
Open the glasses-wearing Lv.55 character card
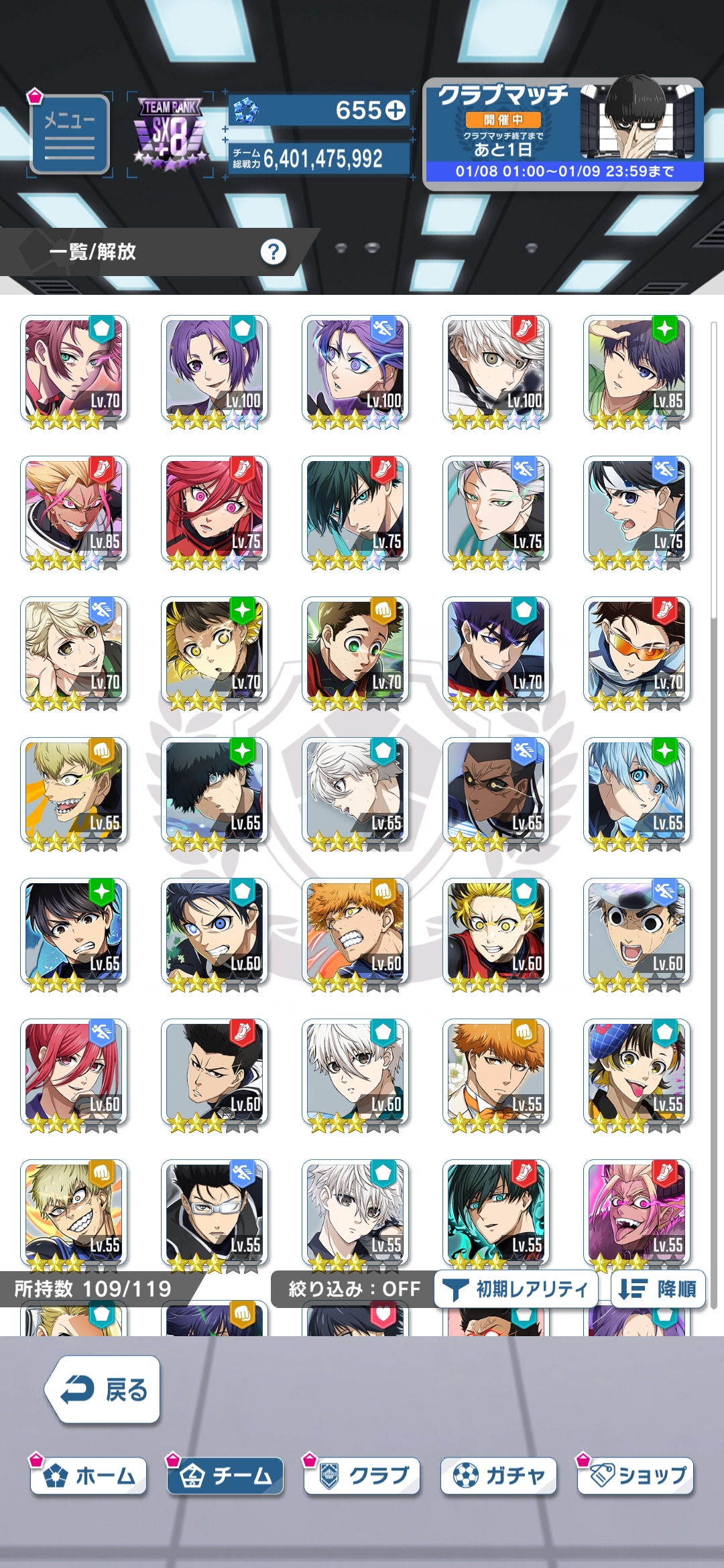(x=215, y=1214)
